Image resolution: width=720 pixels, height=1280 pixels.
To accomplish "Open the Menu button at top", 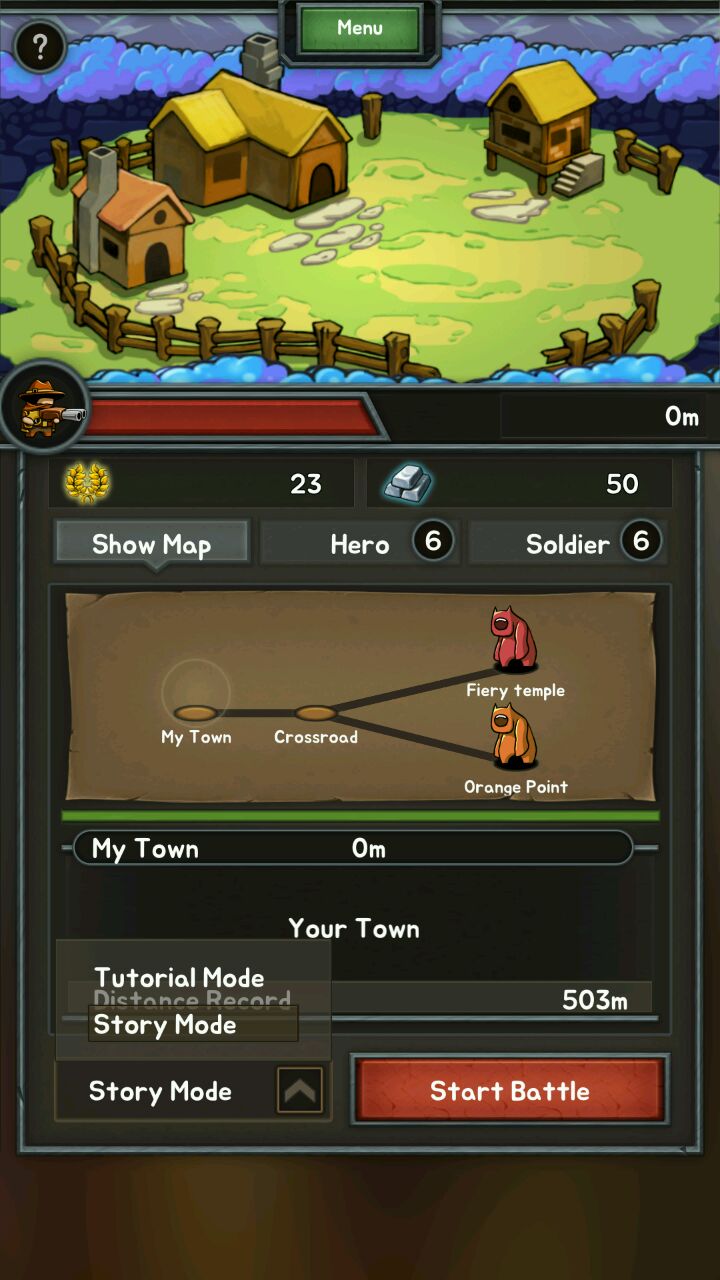I will (x=359, y=29).
